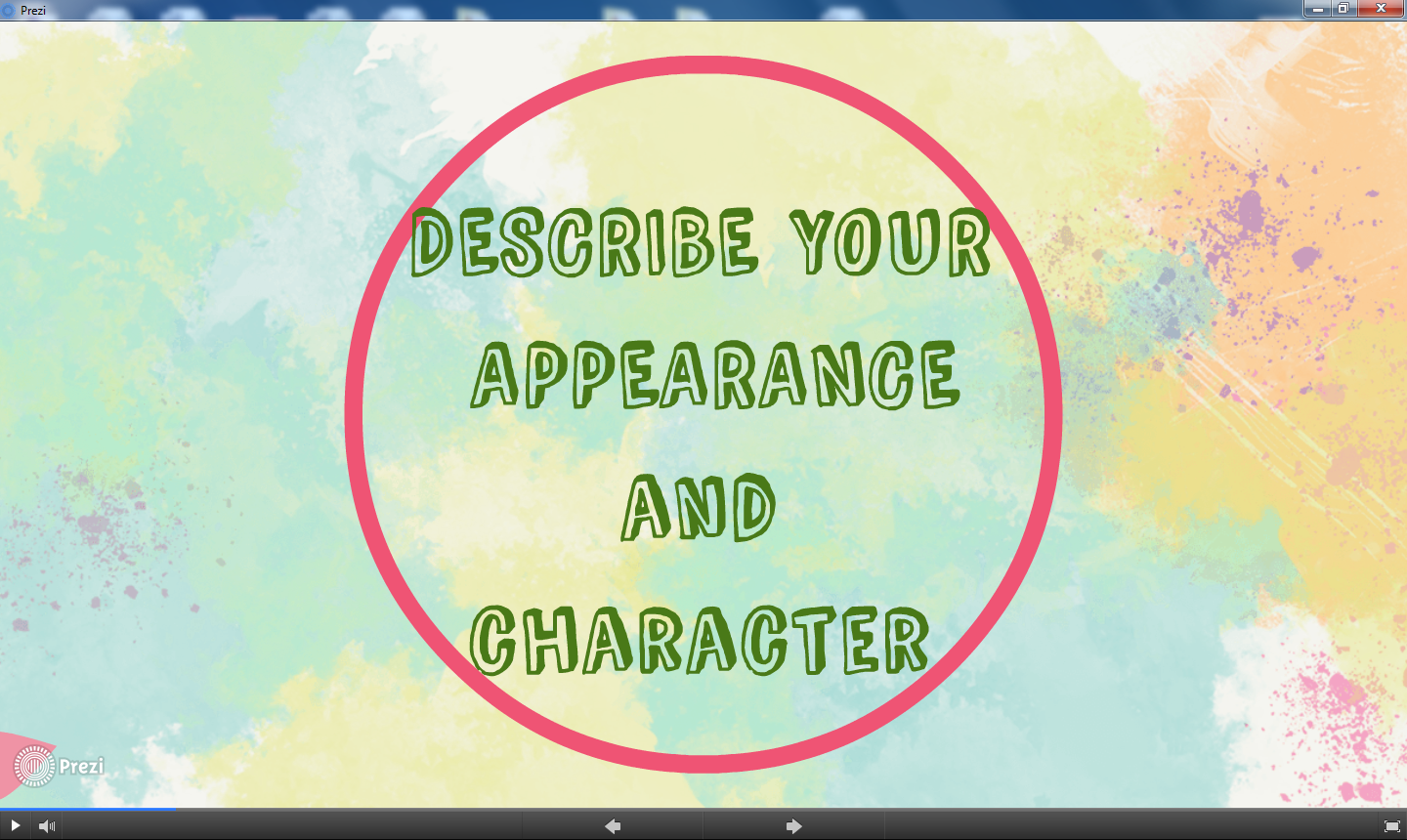Minimize the Prezi window
Viewport: 1407px width, 840px height.
tap(1317, 8)
